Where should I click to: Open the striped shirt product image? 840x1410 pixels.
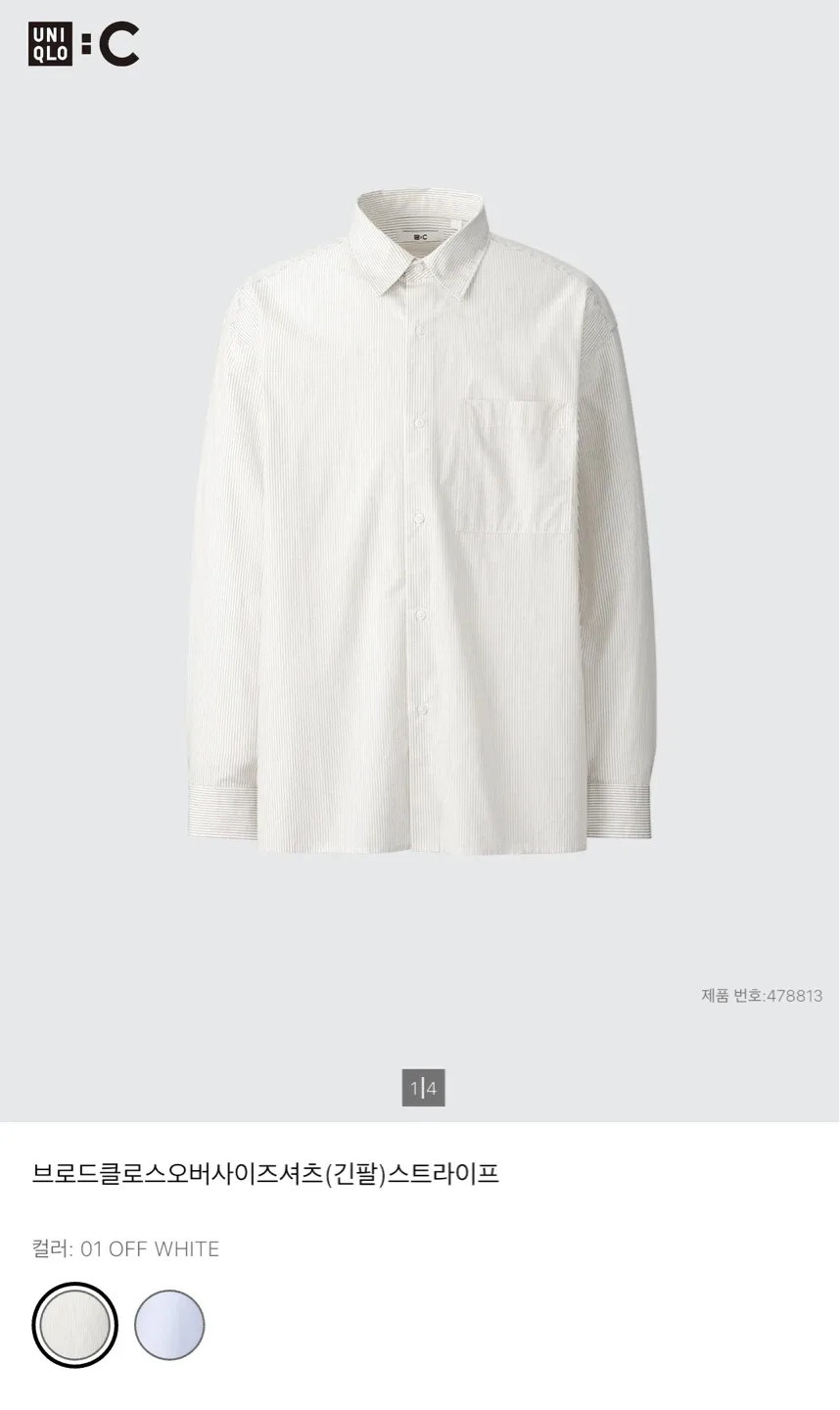tap(421, 519)
